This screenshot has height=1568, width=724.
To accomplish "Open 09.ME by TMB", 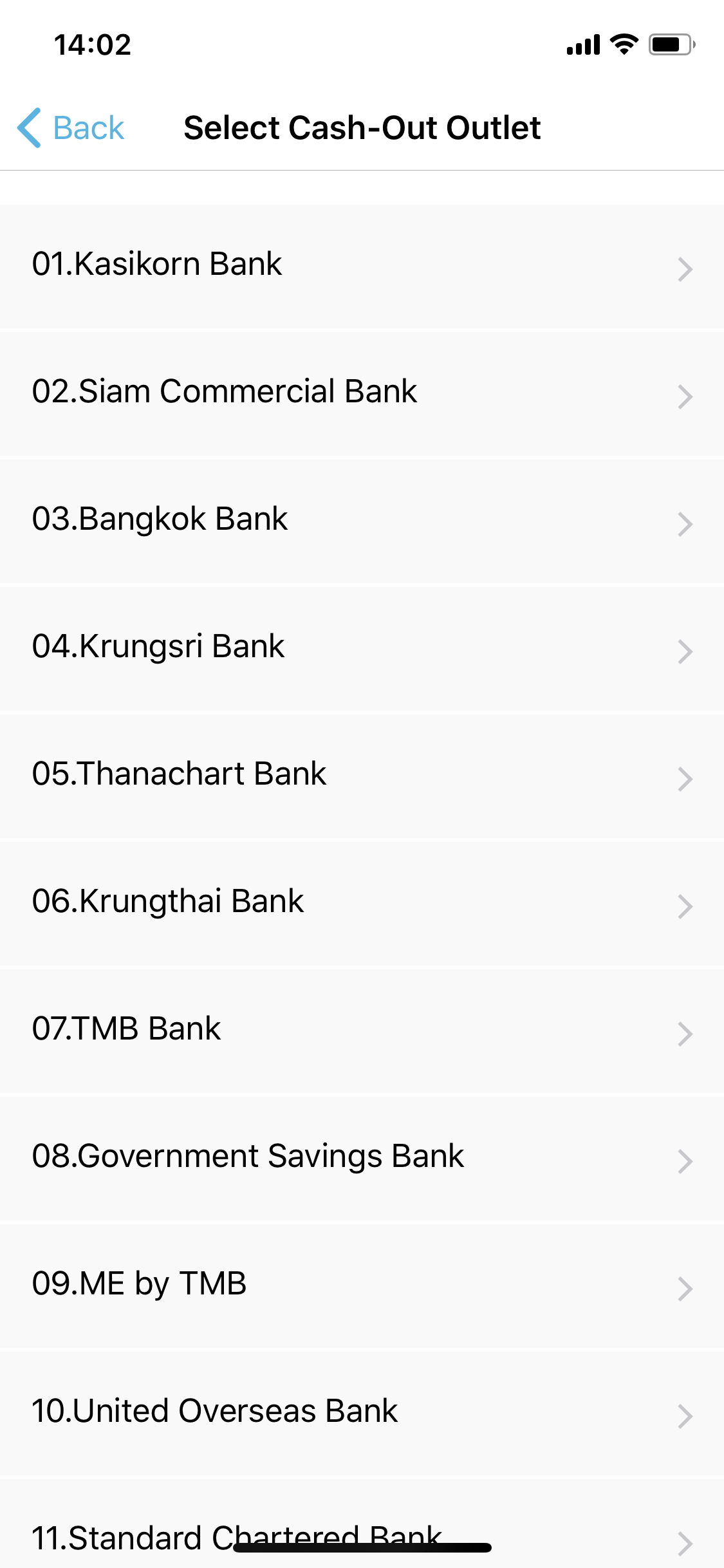I will tap(362, 1285).
